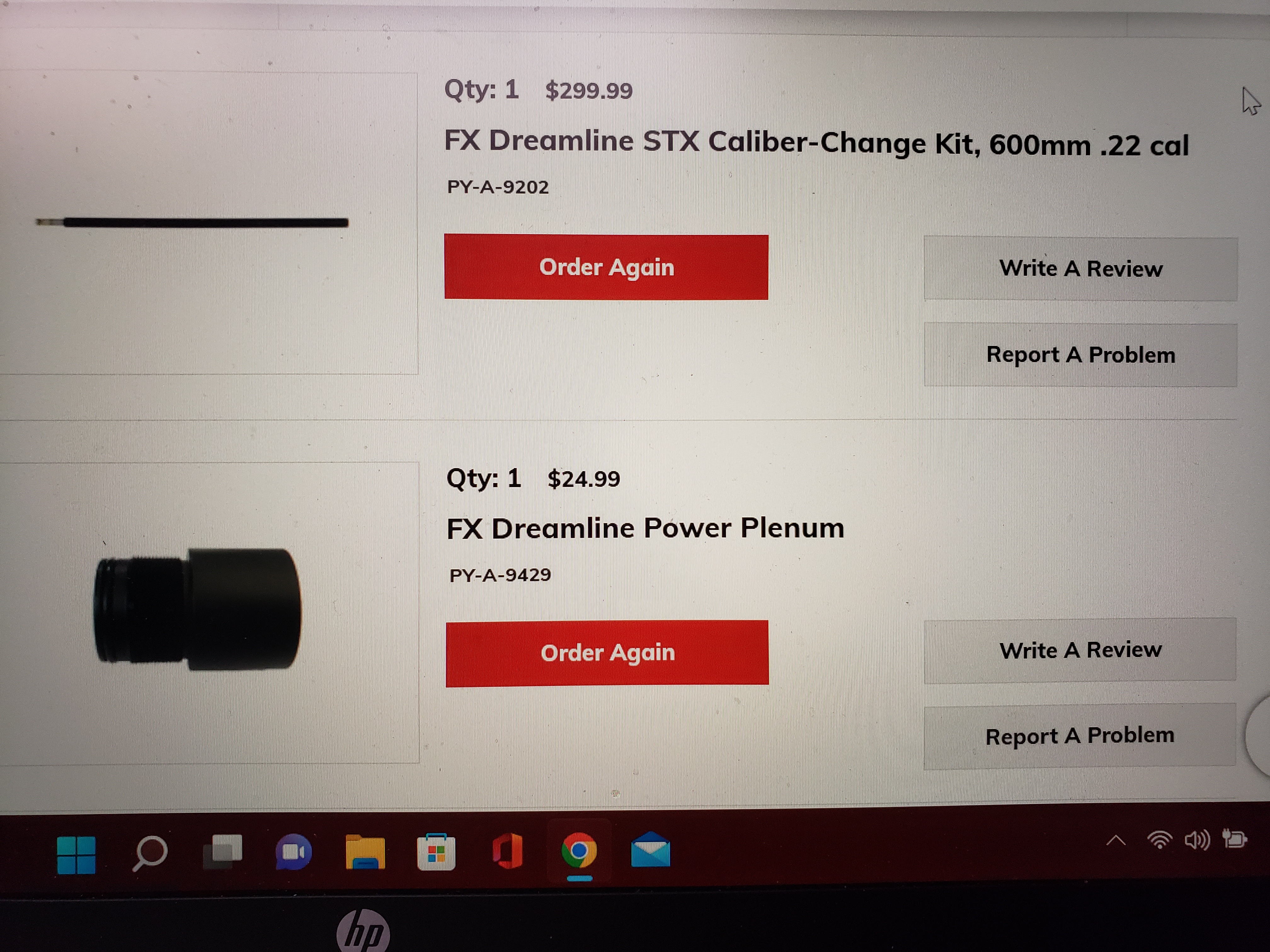
Task: Open the Caliber-Change Kit product image
Action: pyautogui.click(x=192, y=223)
